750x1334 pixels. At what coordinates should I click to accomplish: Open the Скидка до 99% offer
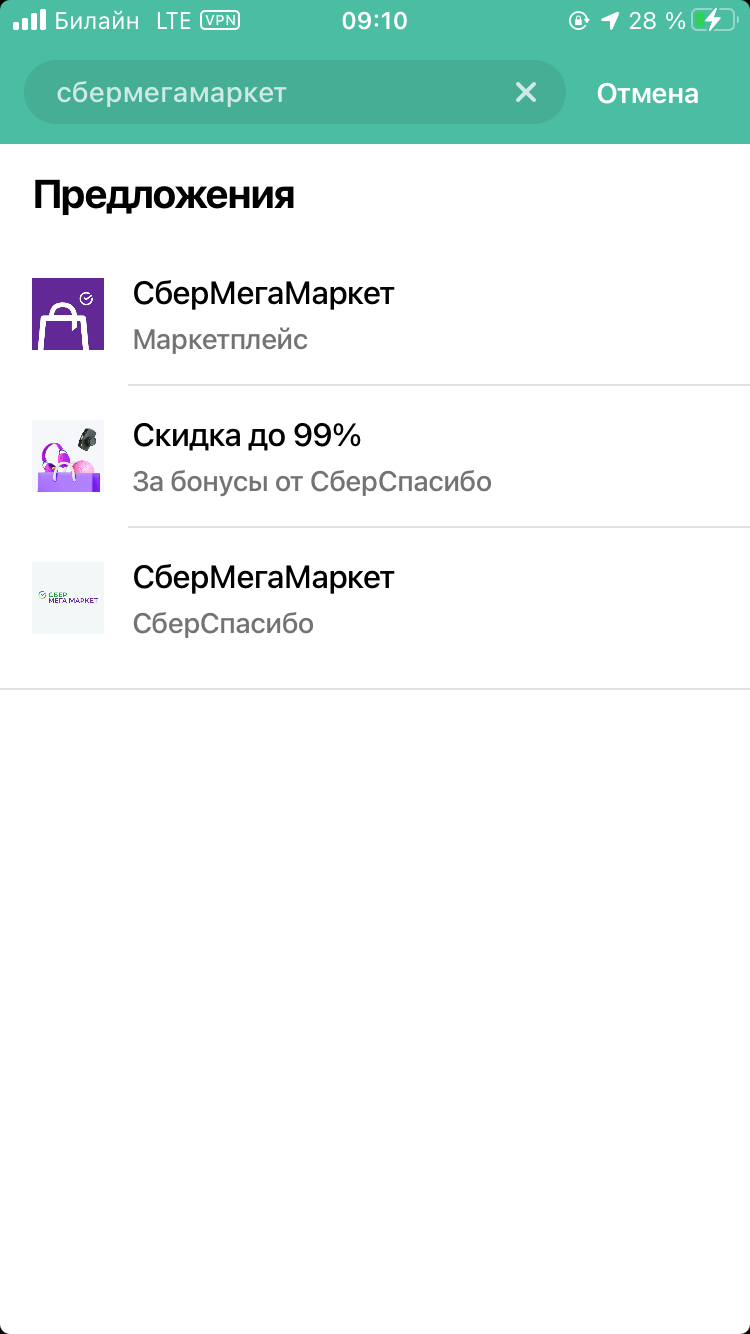click(375, 456)
